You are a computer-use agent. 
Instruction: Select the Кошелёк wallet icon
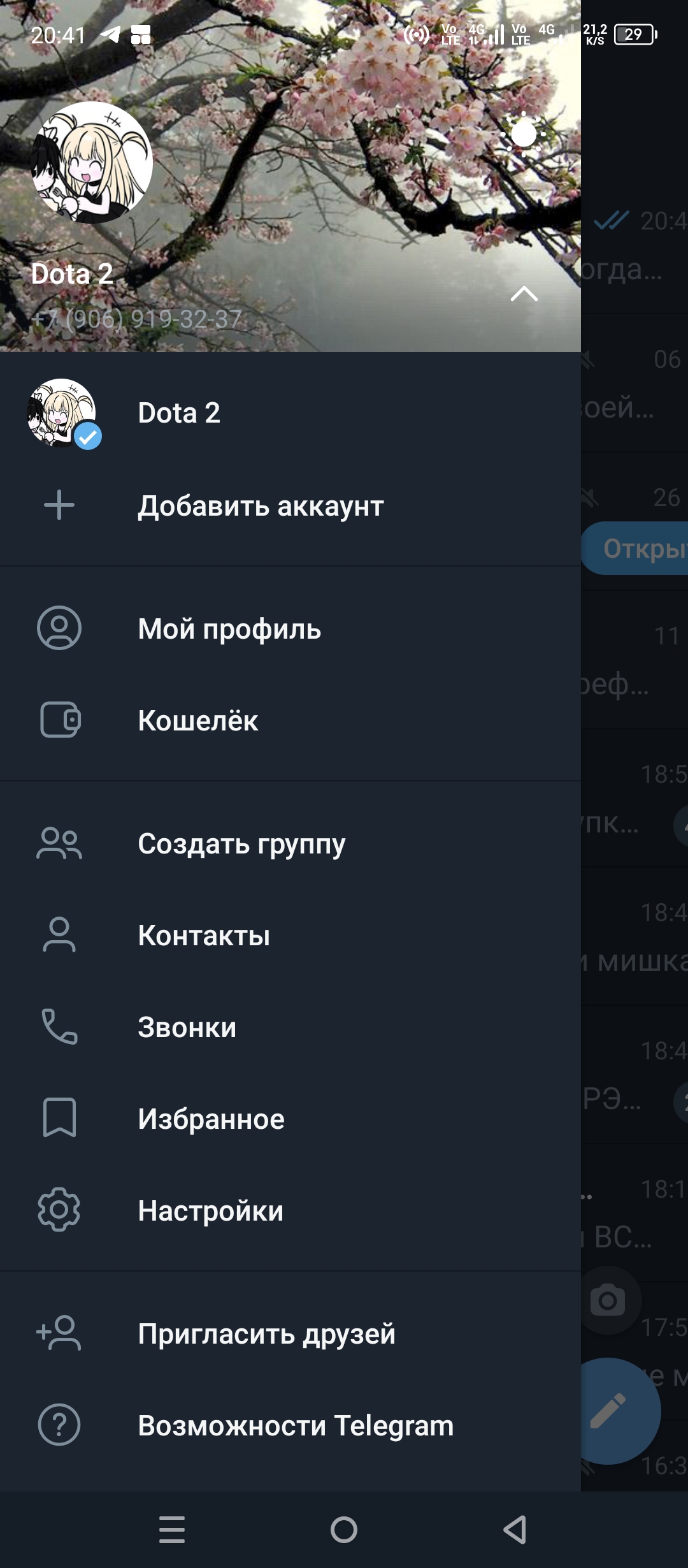tap(59, 720)
